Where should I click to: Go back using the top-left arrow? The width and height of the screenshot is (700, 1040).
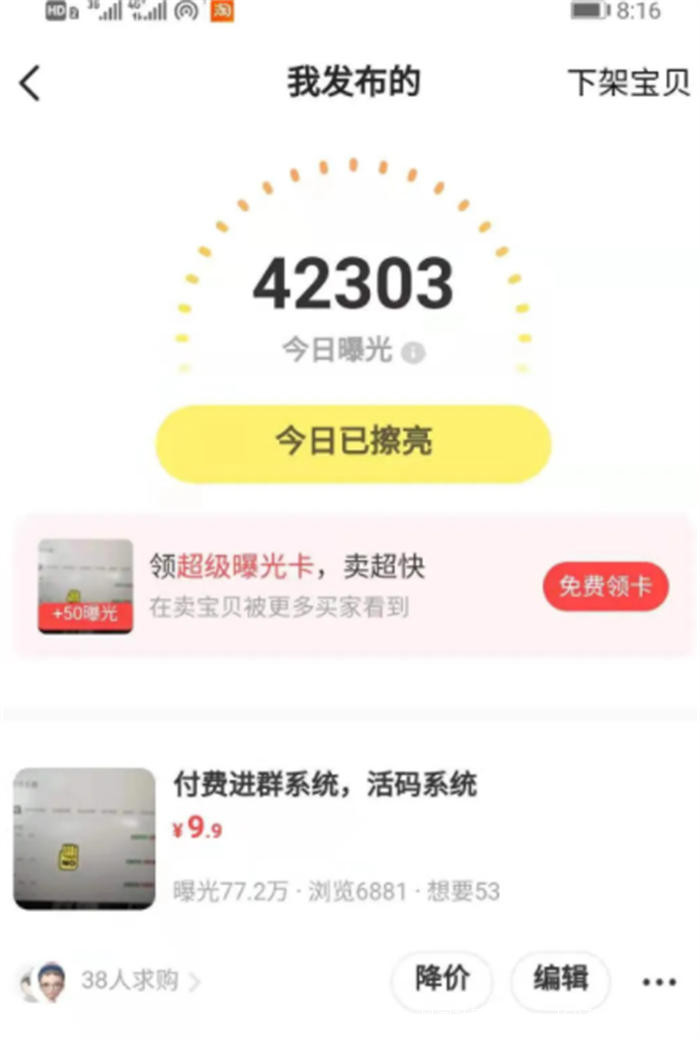(x=30, y=83)
